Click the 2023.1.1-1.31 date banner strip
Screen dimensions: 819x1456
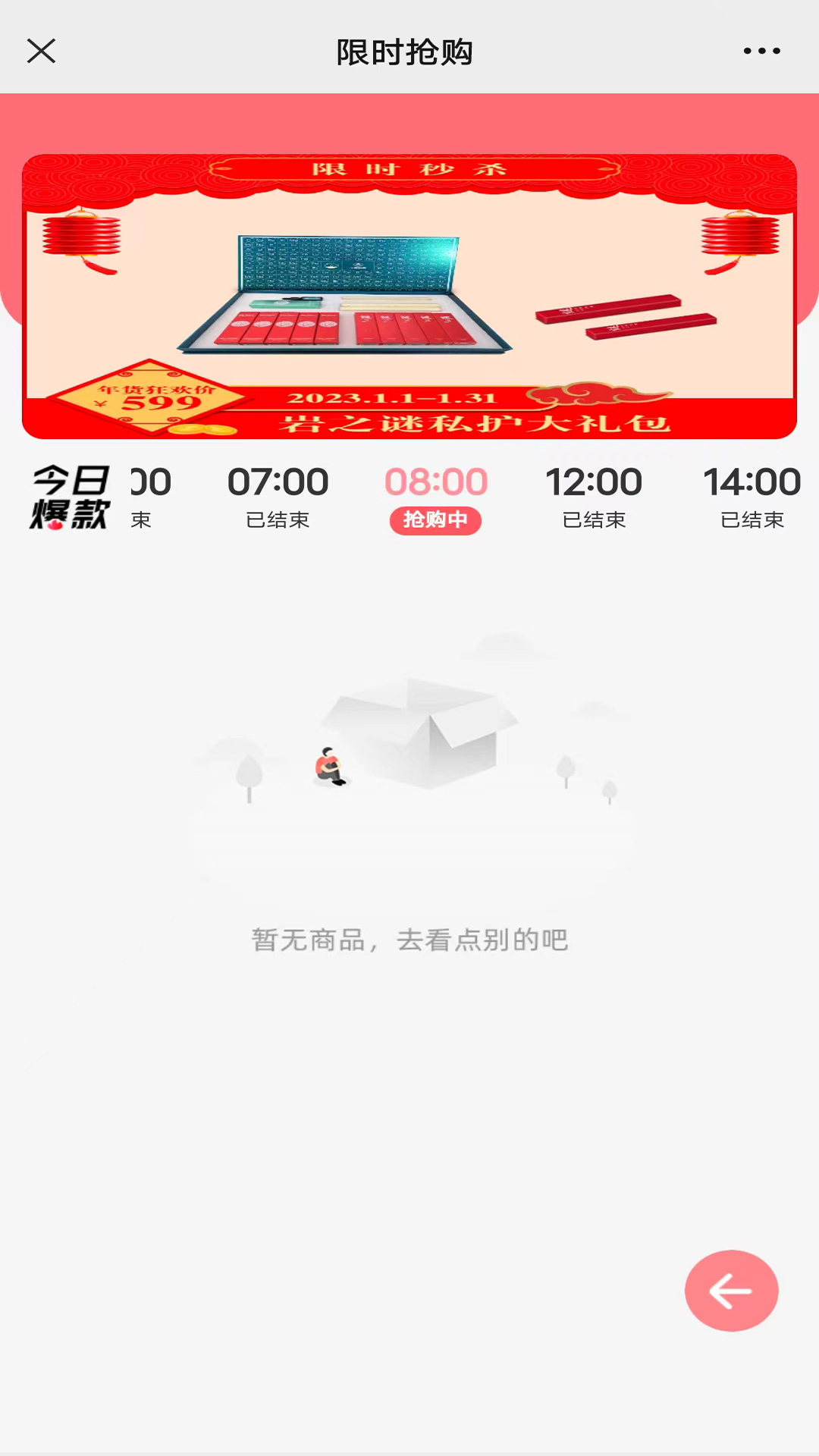394,397
